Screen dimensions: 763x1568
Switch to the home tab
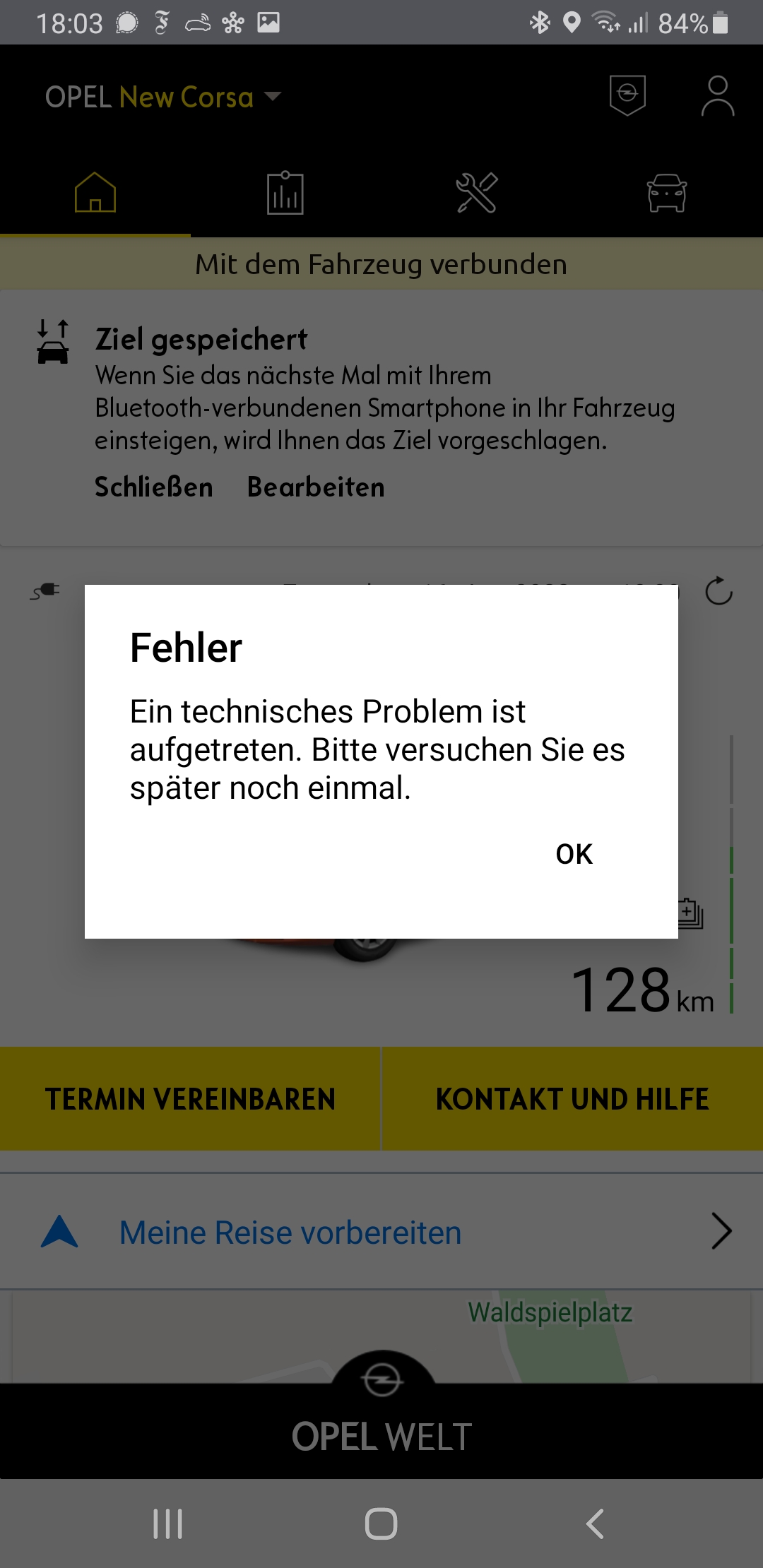pos(95,193)
